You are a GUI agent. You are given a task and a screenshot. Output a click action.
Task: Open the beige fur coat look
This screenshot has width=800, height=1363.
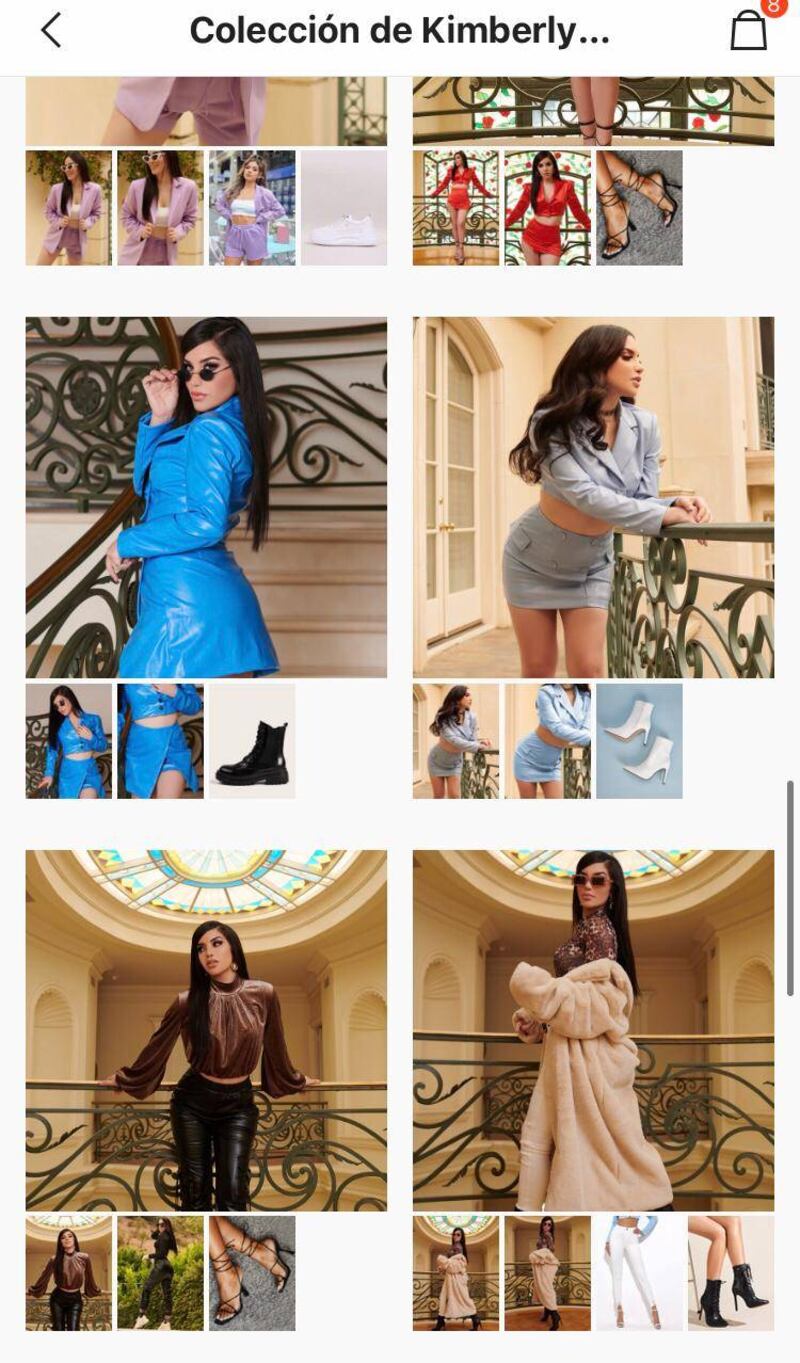[593, 1030]
